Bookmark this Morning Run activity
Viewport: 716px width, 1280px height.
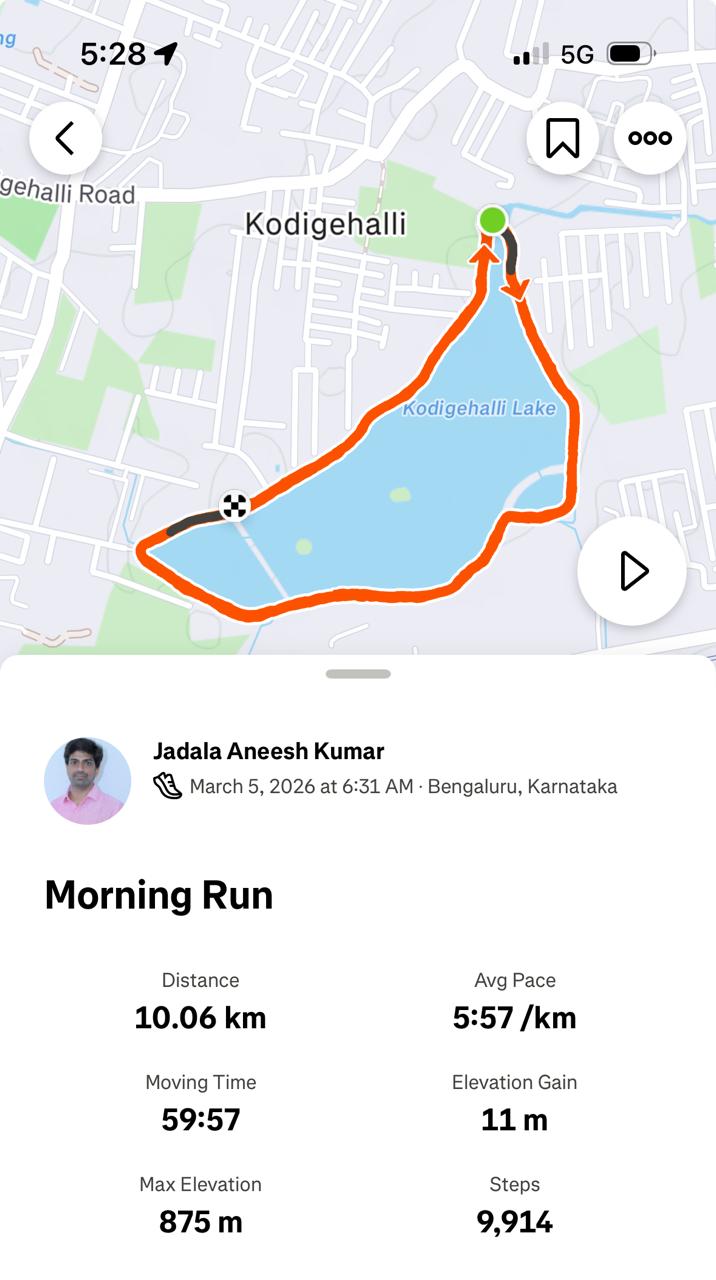click(563, 138)
